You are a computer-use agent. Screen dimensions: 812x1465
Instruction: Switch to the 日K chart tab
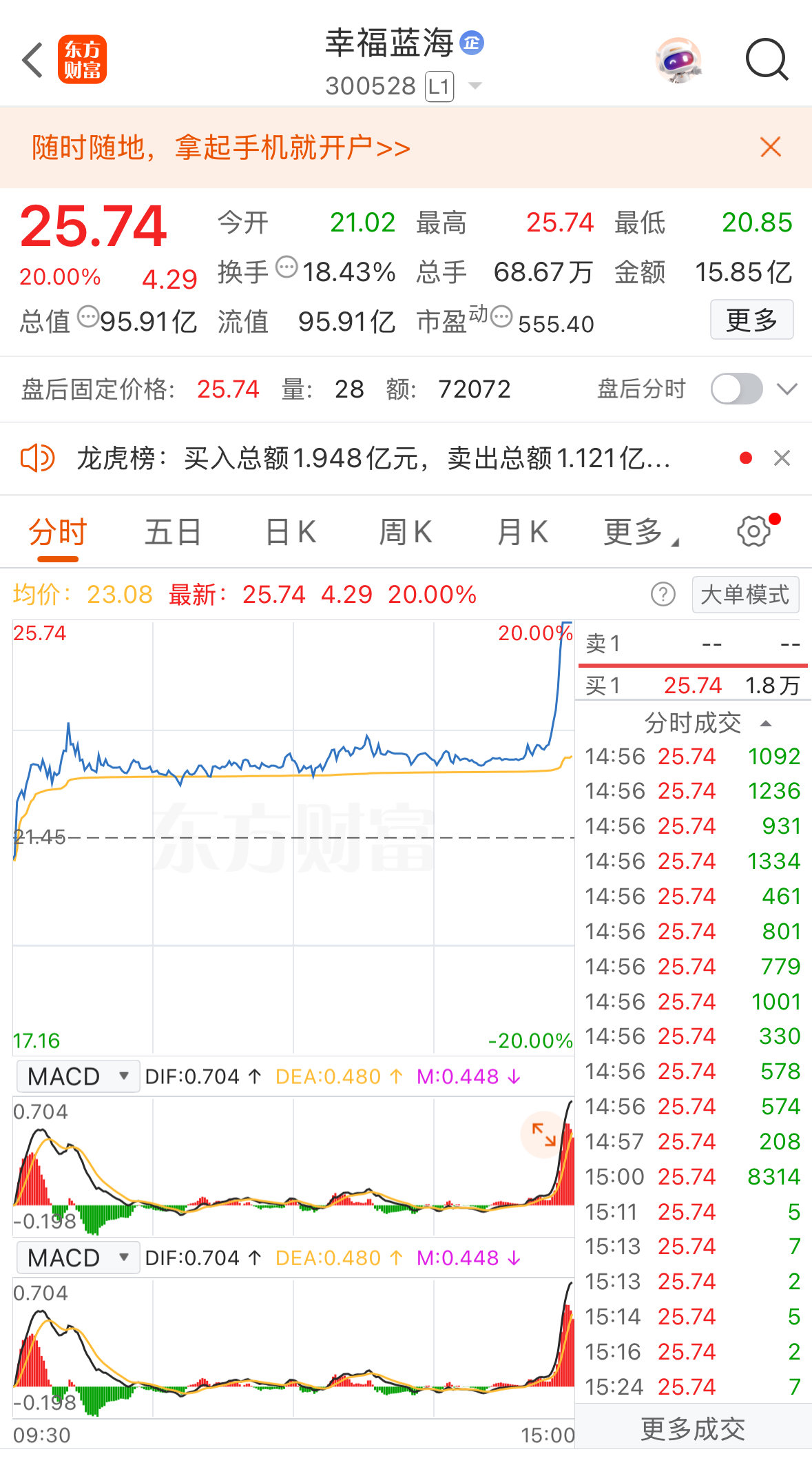coord(291,533)
